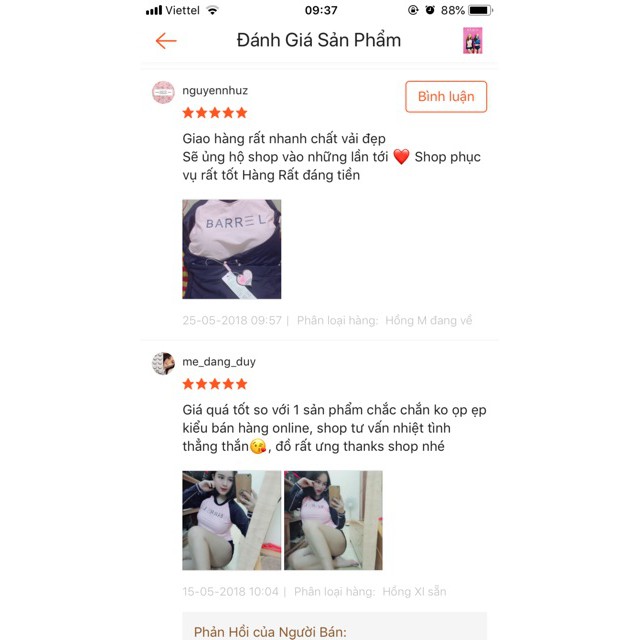Open nguyennhuz's profile avatar
640x640 pixels.
click(163, 92)
